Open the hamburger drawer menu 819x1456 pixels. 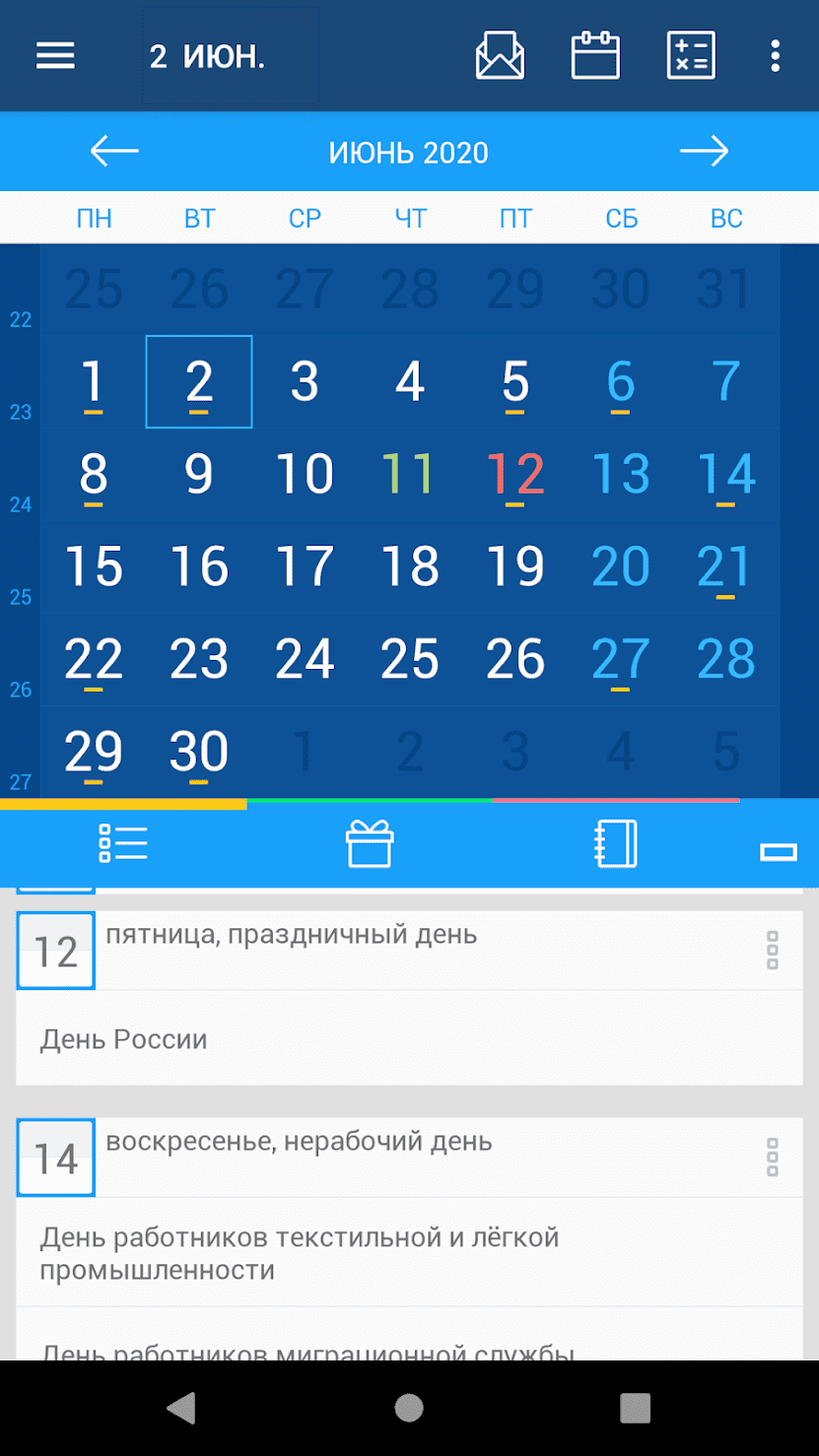coord(55,56)
